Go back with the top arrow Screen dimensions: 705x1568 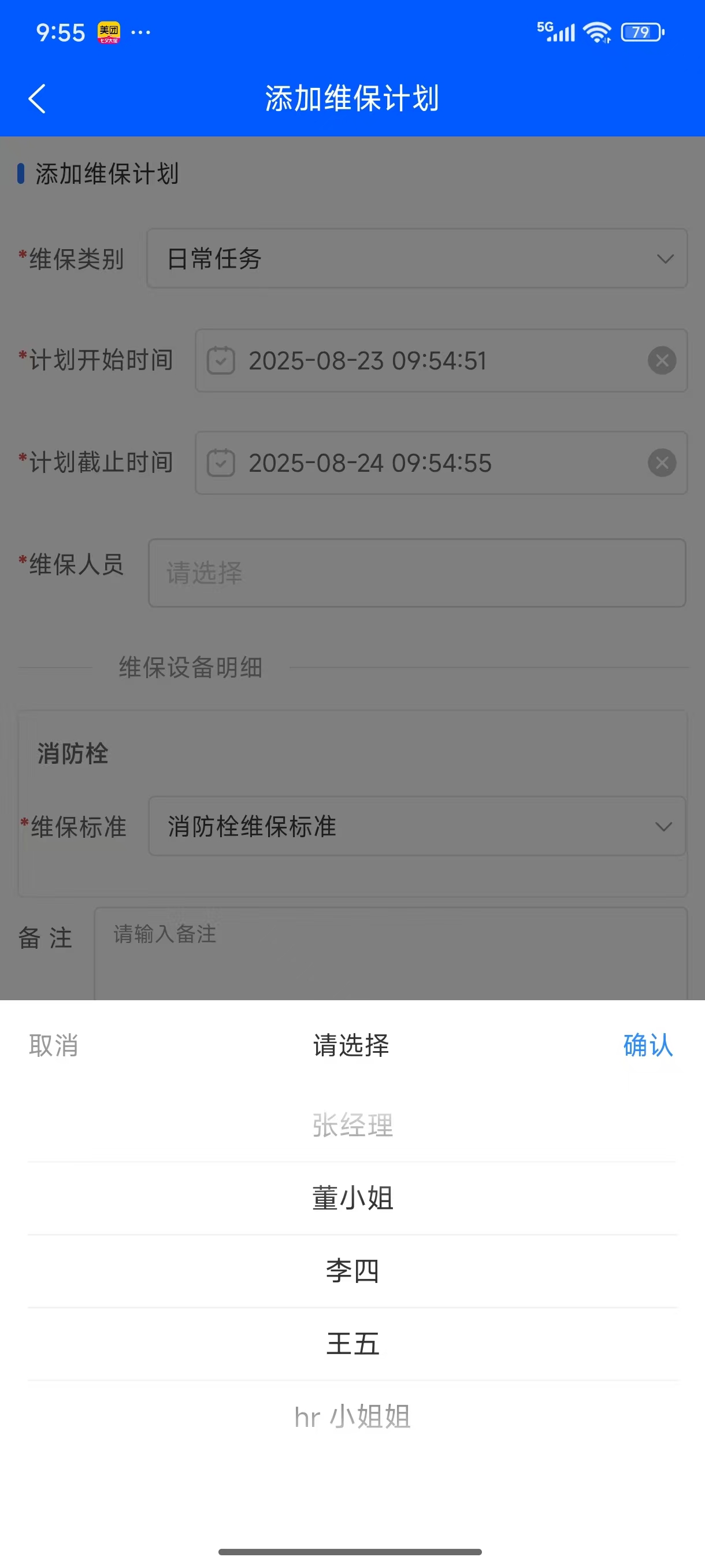[x=37, y=99]
